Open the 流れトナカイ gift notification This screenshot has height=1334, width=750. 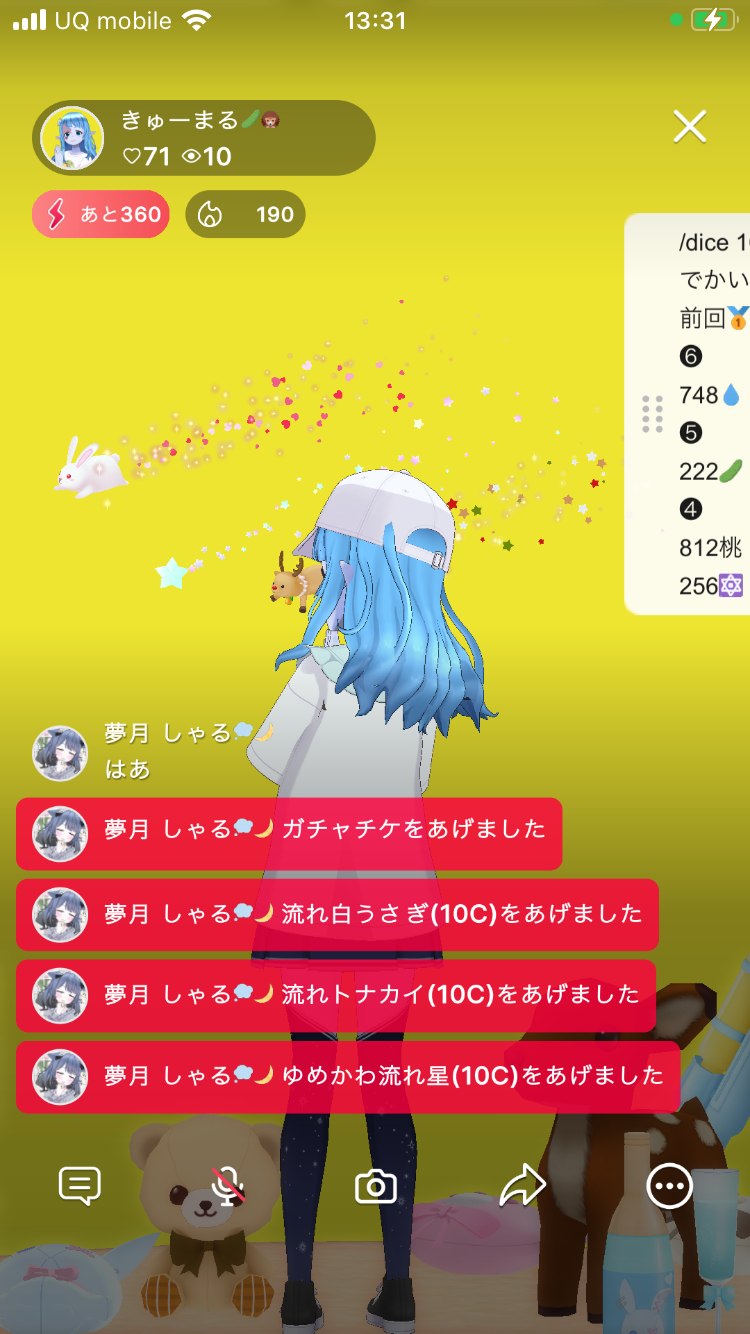pos(335,995)
